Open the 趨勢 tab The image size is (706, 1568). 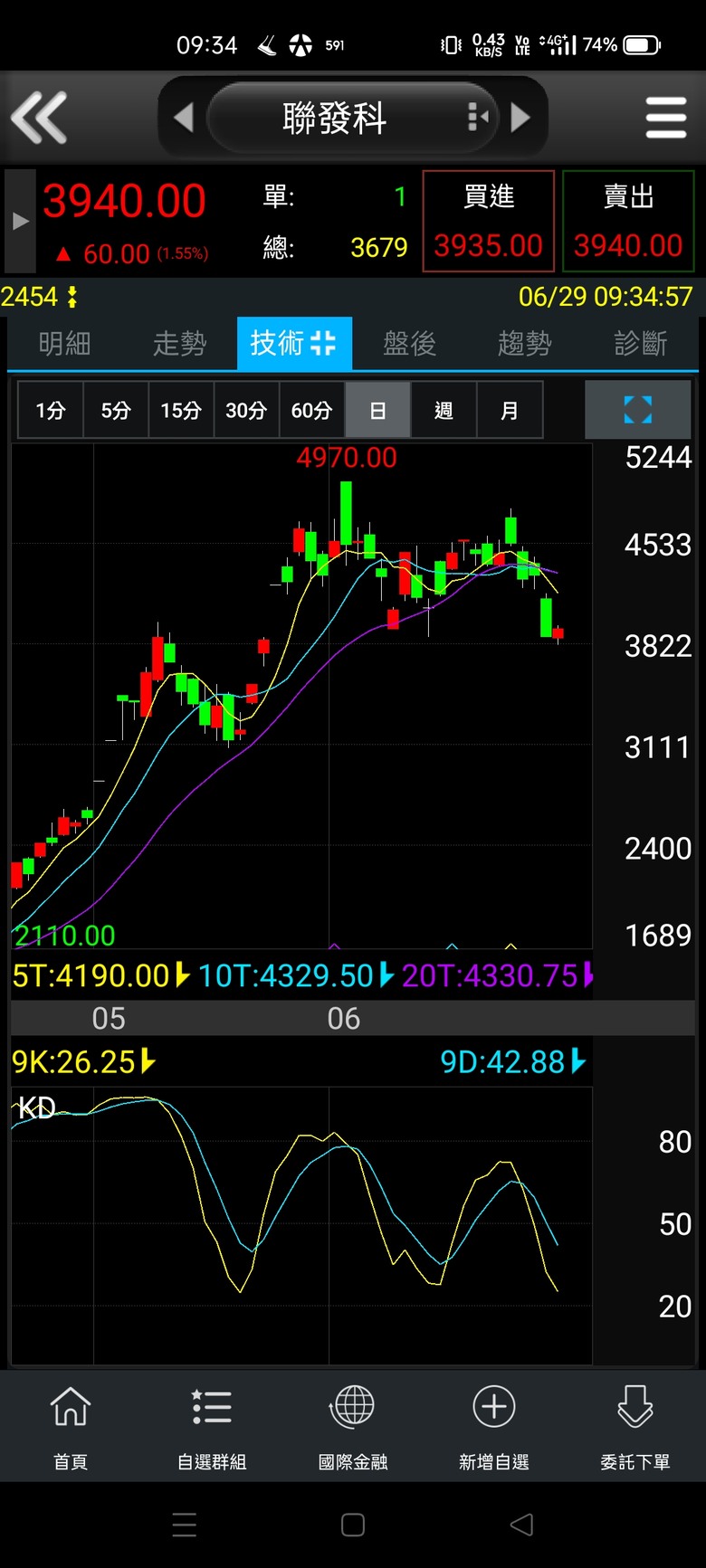[x=524, y=343]
